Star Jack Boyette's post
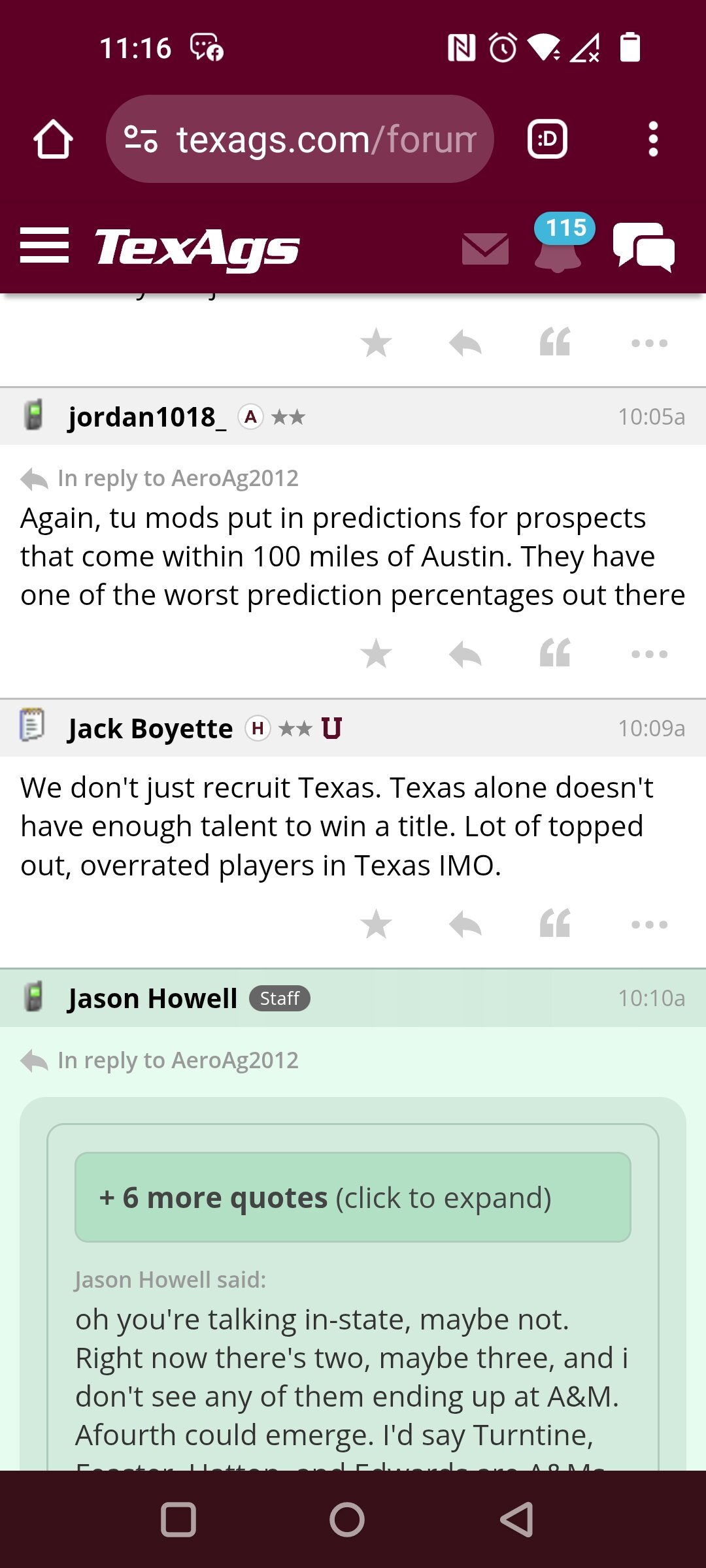Screen dimensions: 706x1568 point(377,924)
